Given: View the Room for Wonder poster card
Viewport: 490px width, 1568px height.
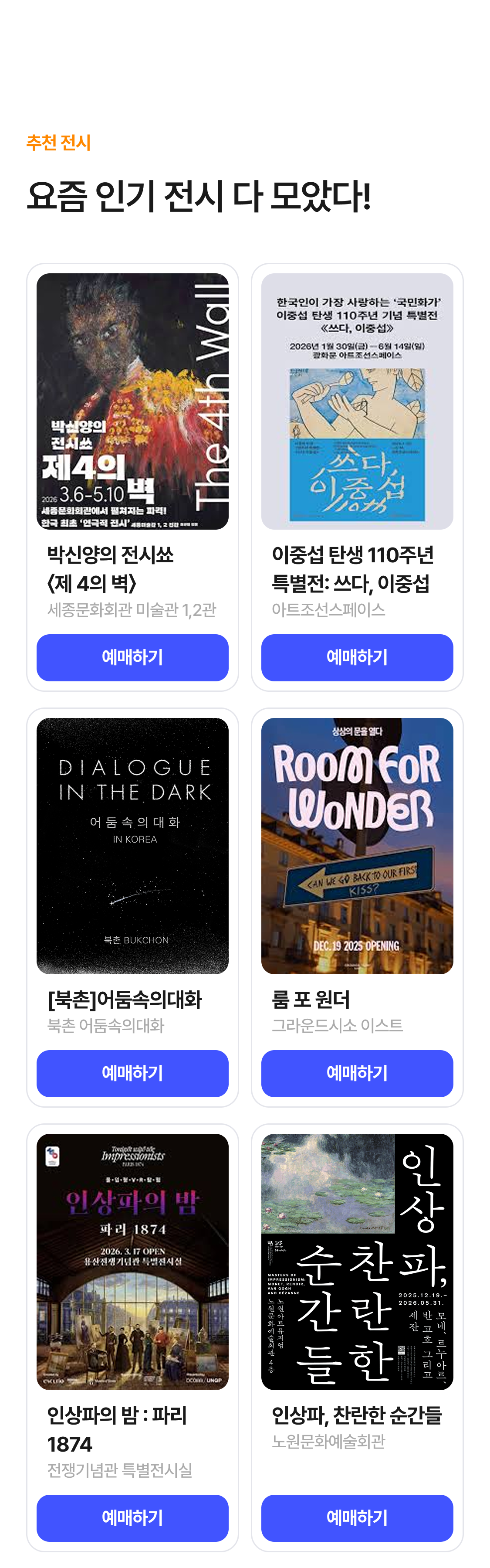Looking at the screenshot, I should 357,846.
